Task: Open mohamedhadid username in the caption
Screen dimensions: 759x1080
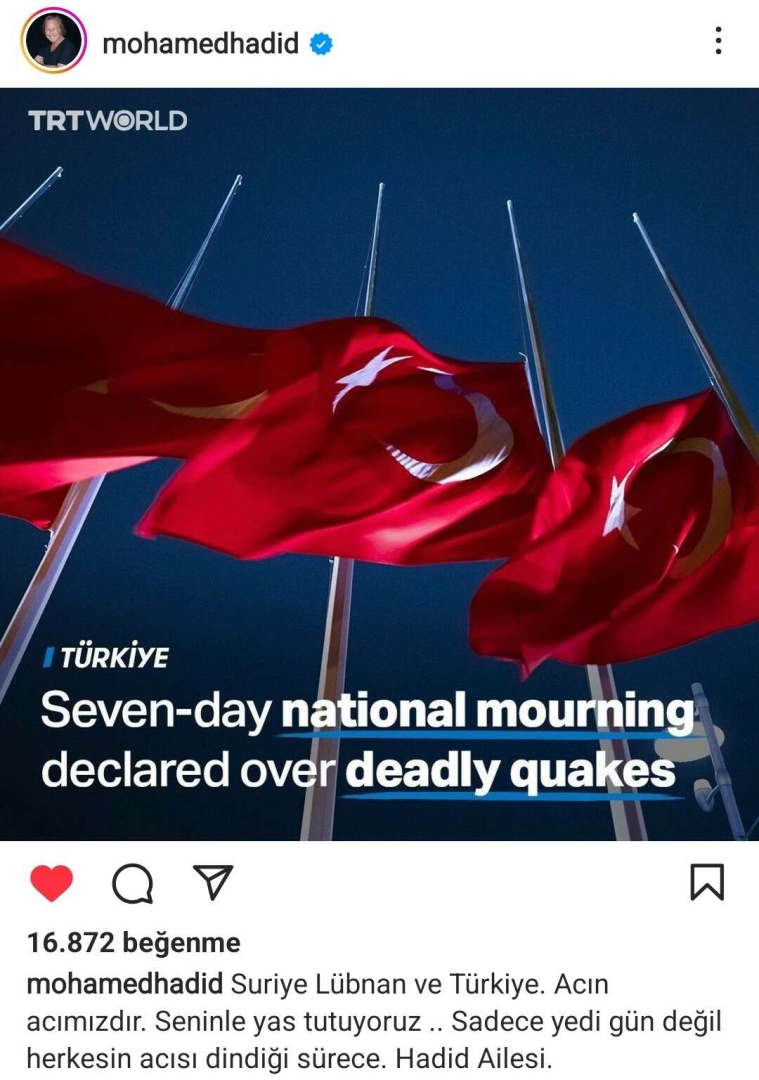Action: 125,984
